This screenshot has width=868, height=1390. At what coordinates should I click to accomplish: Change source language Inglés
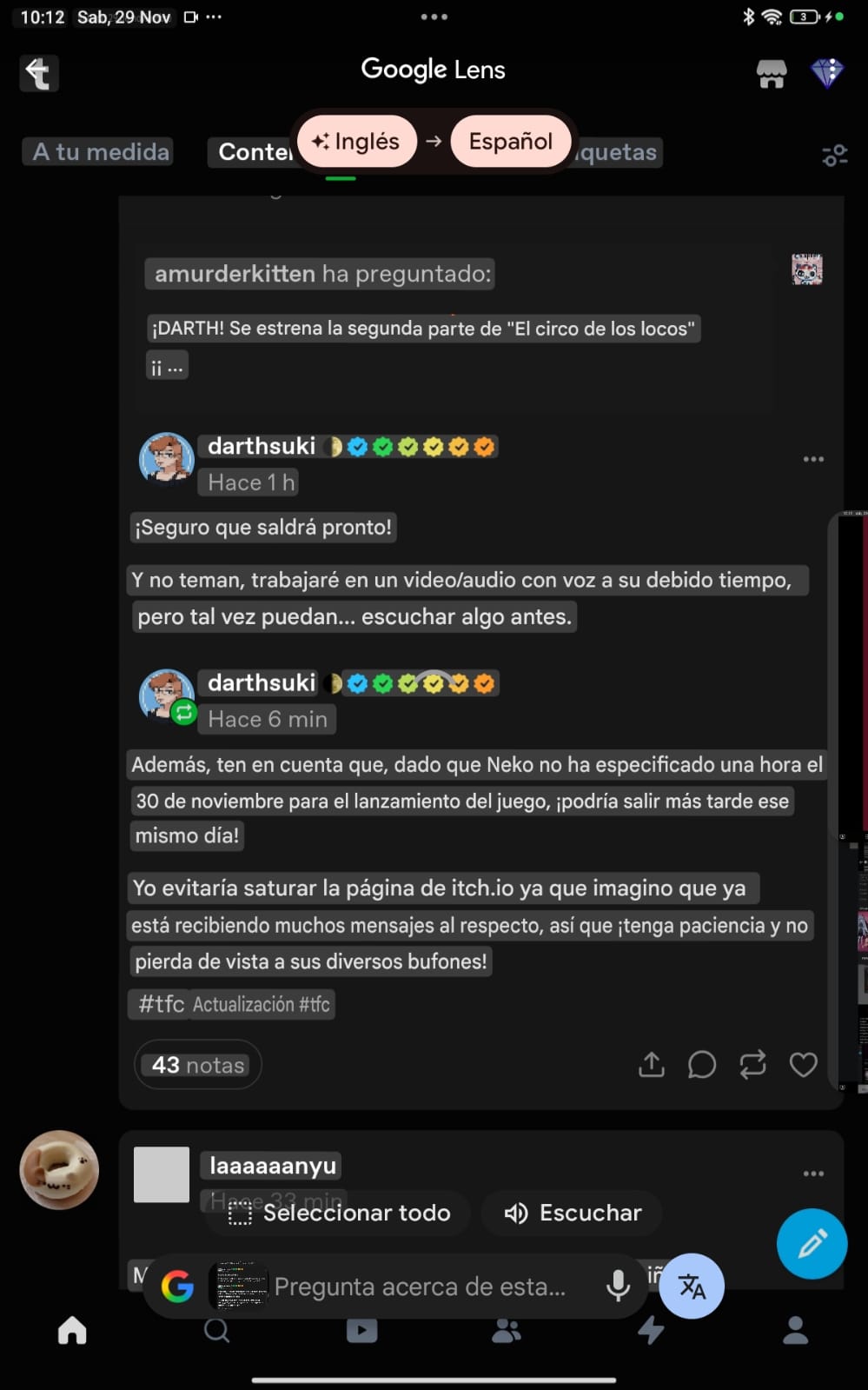click(356, 142)
